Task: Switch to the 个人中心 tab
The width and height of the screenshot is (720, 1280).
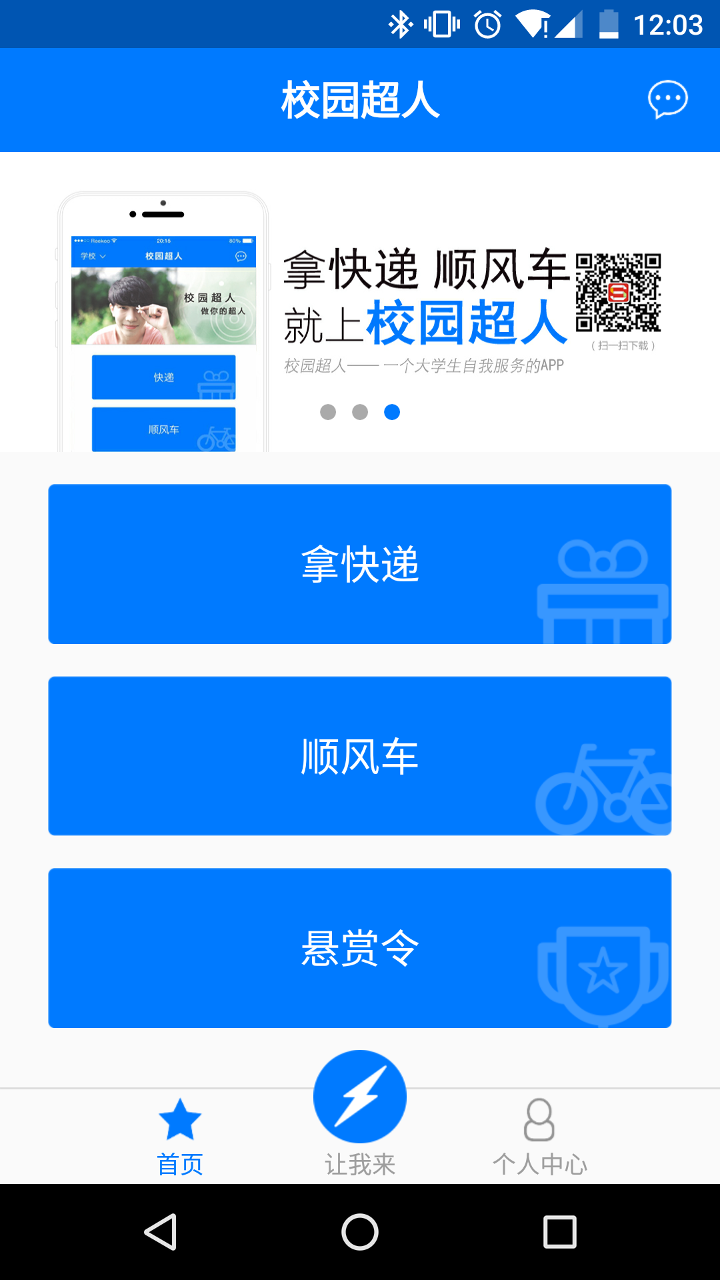Action: tap(539, 1136)
